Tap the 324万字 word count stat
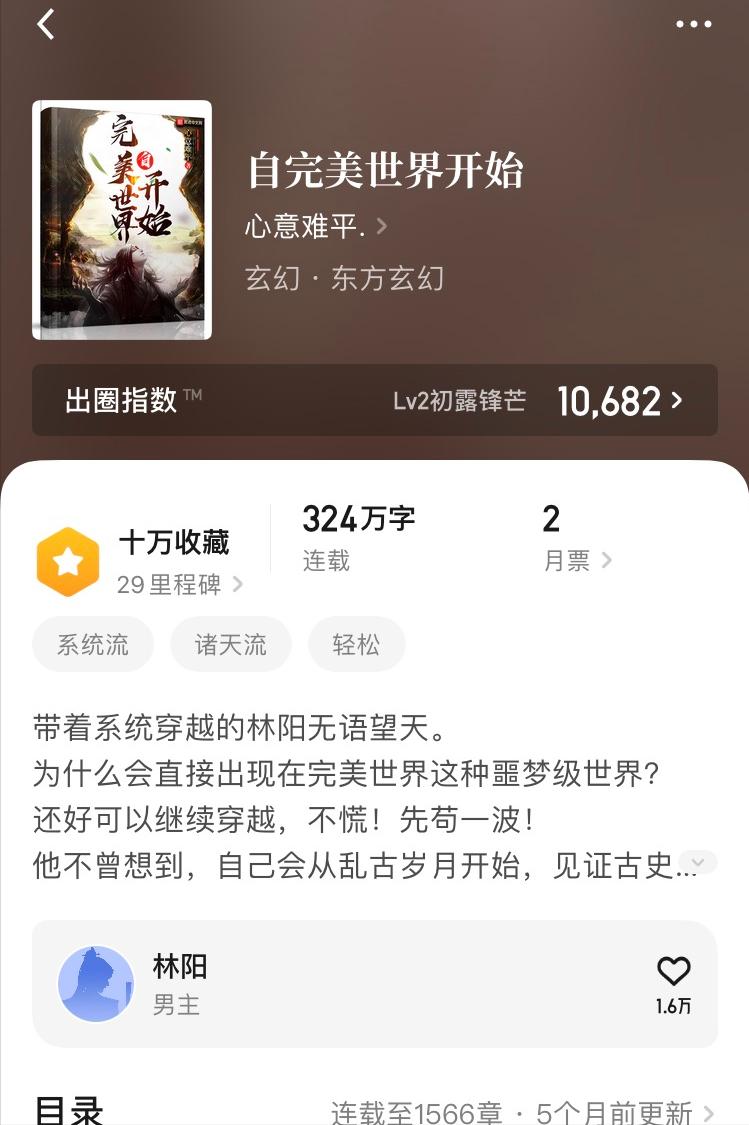Viewport: 749px width, 1125px height. (358, 519)
